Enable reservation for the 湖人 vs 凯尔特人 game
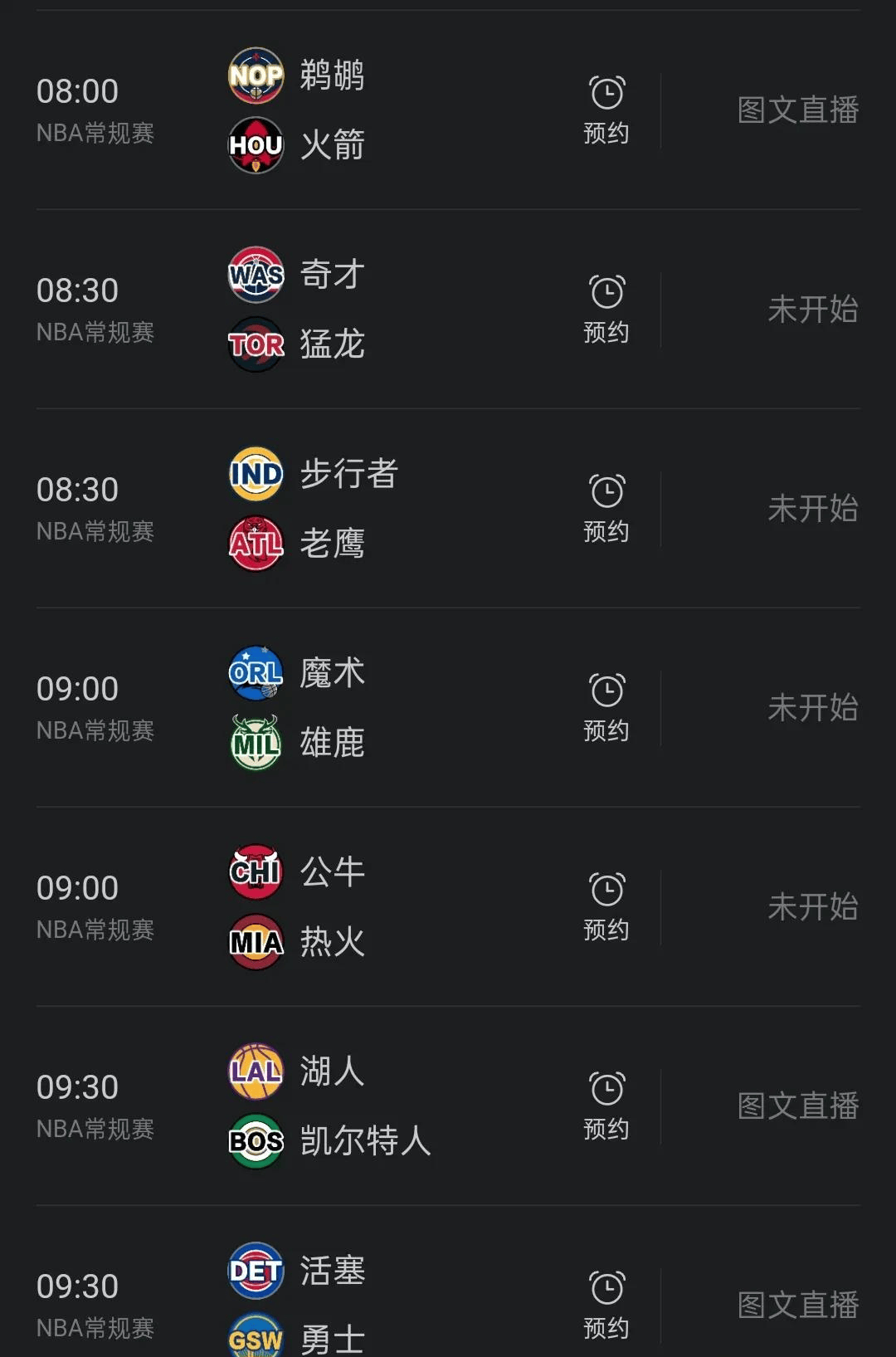This screenshot has width=896, height=1357. (606, 1104)
